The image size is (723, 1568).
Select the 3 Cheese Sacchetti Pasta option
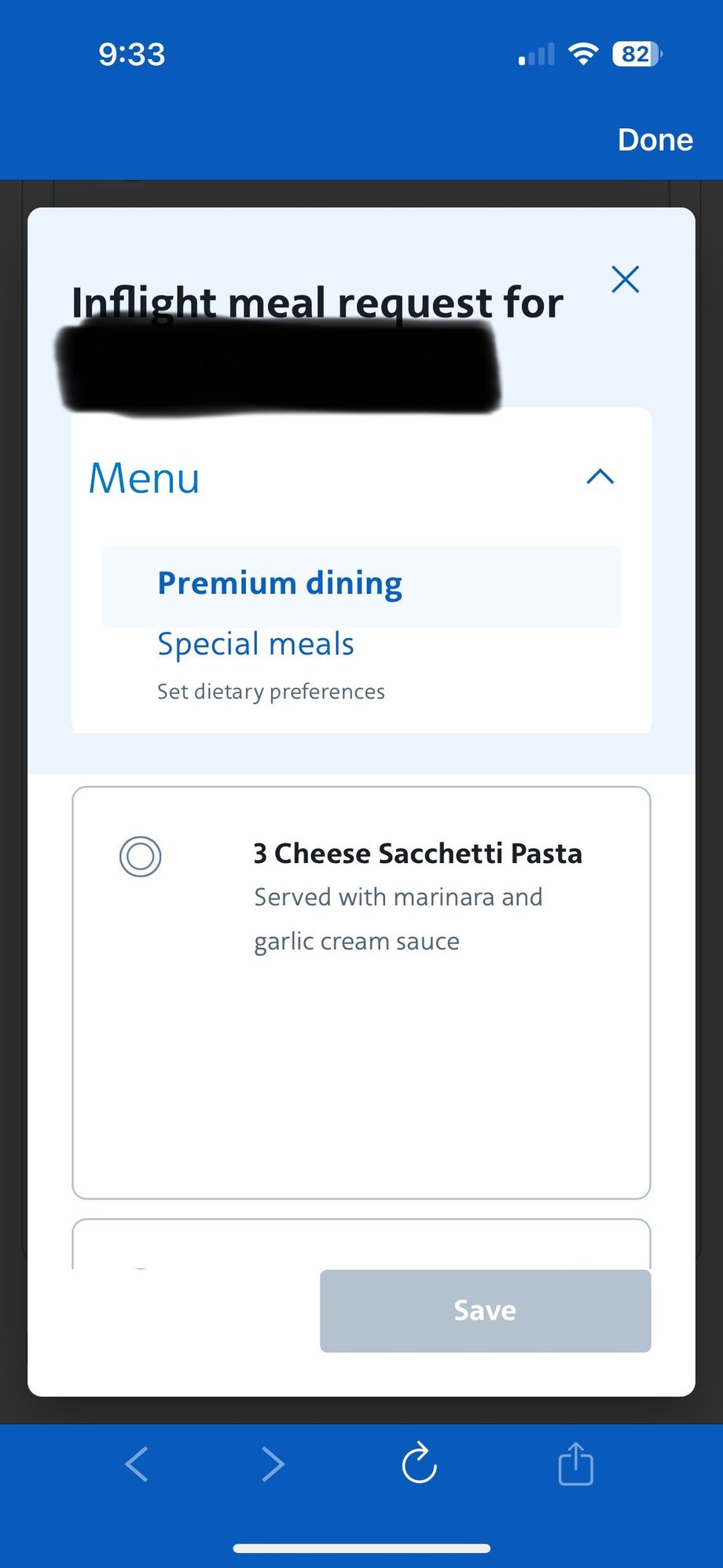click(141, 857)
